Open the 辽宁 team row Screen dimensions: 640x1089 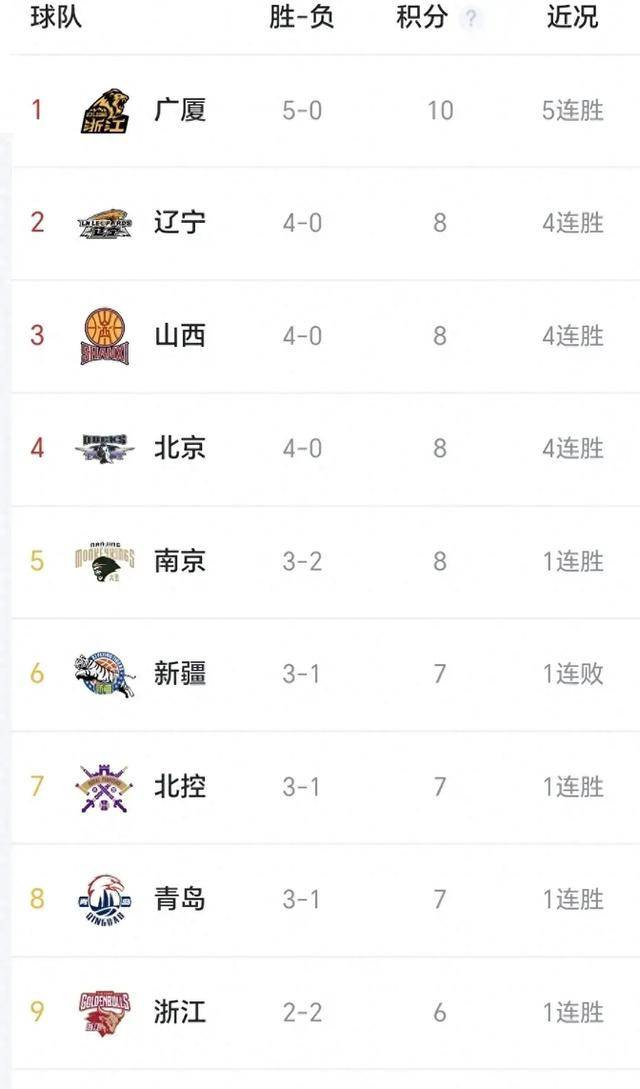click(x=180, y=222)
